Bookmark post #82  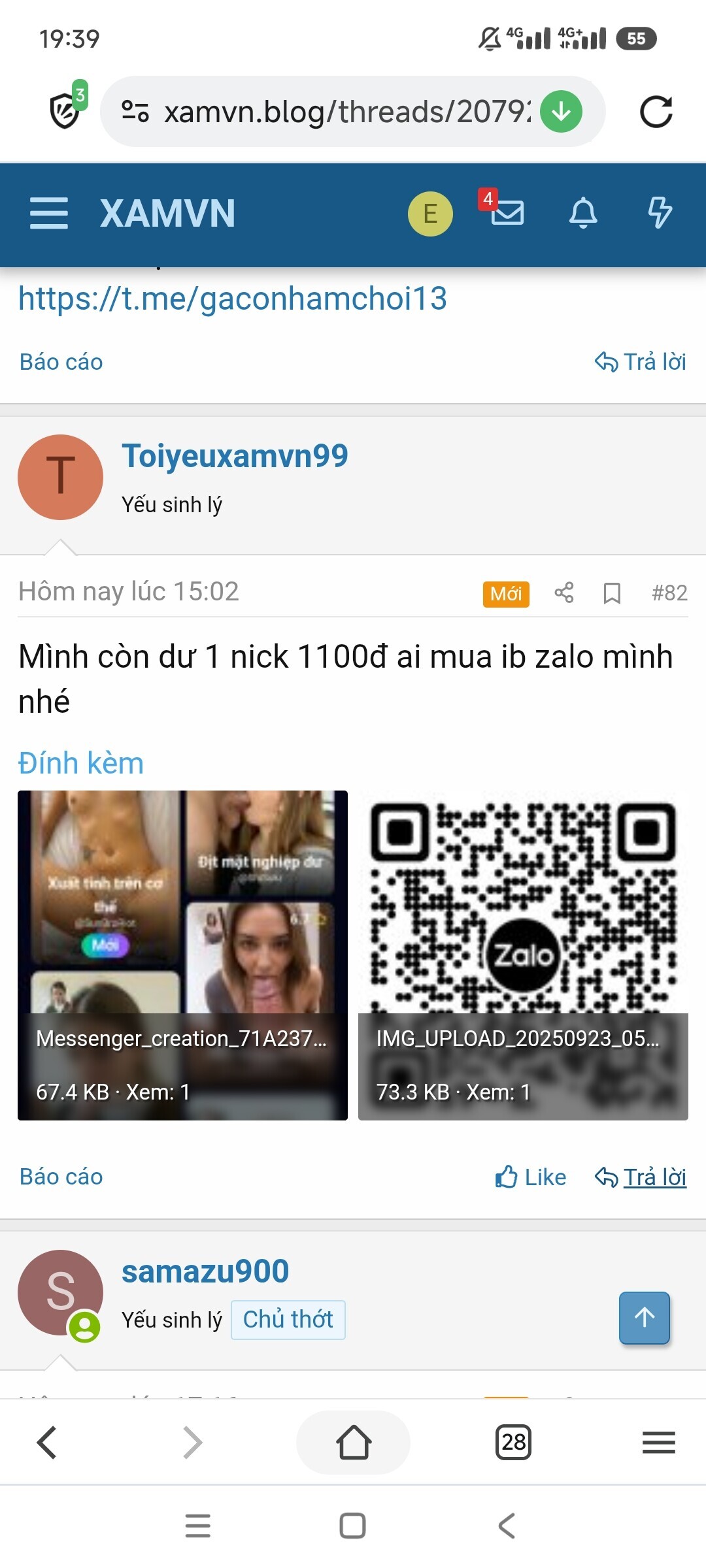(612, 593)
